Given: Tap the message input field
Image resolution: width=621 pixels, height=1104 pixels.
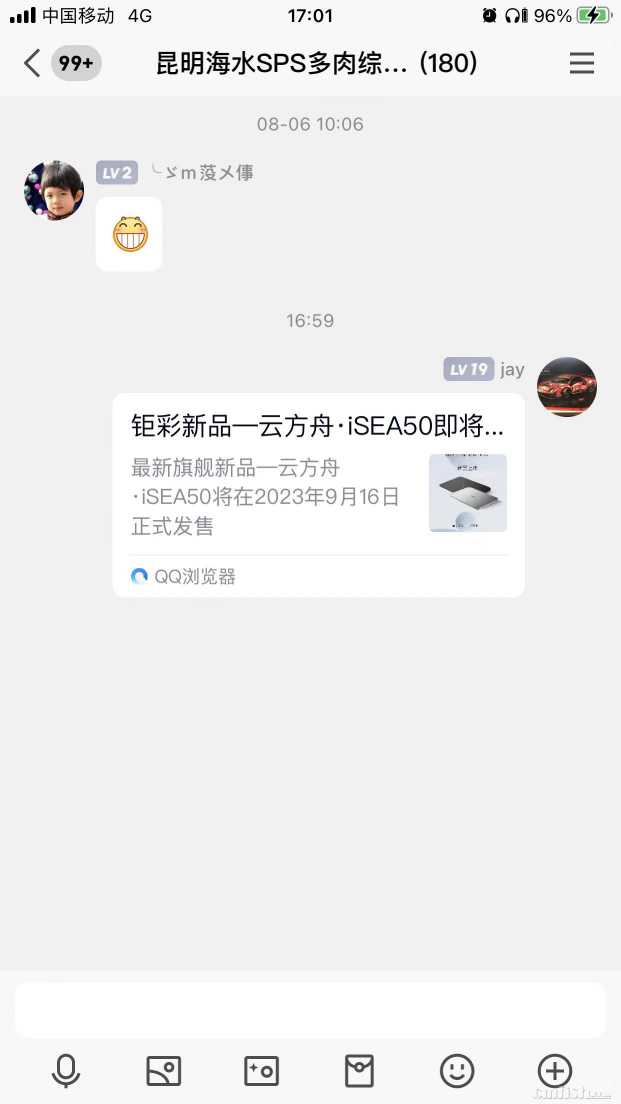Looking at the screenshot, I should [310, 1010].
